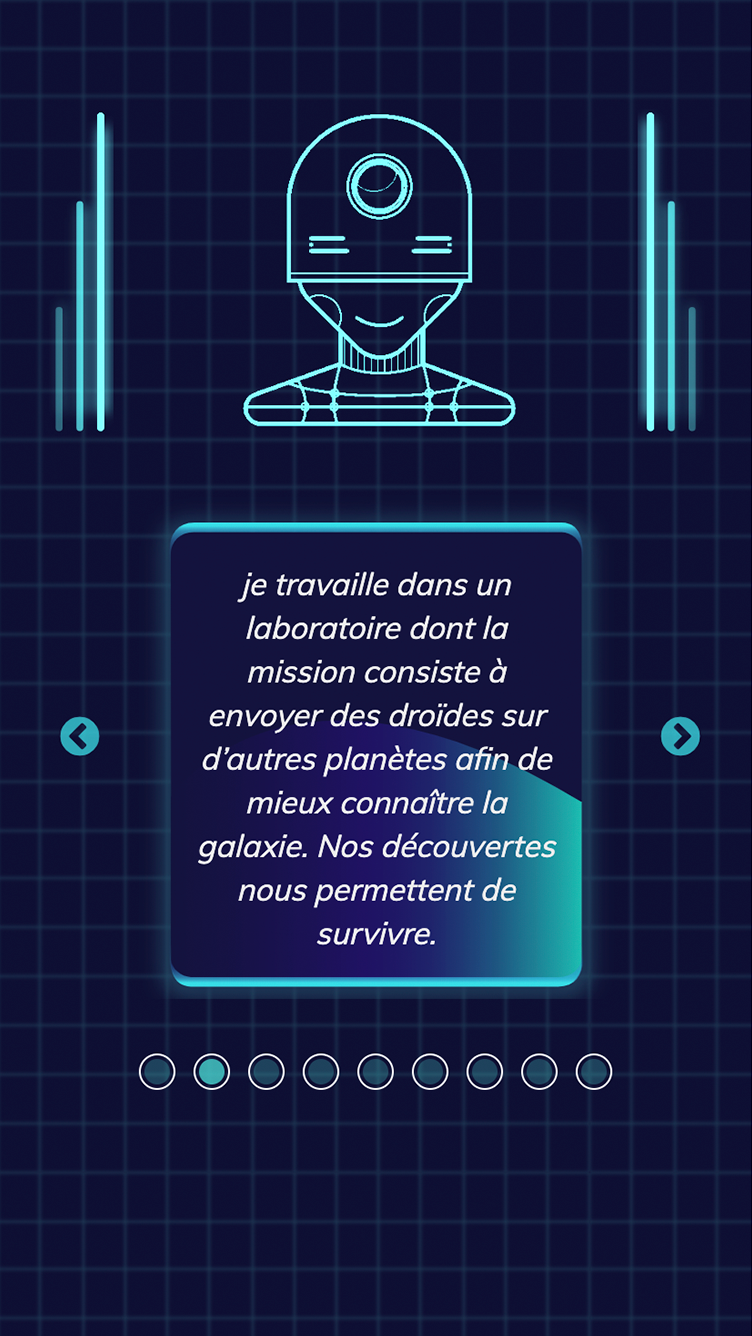This screenshot has height=1336, width=752.
Task: Select the sixth pagination dot
Action: (429, 1072)
